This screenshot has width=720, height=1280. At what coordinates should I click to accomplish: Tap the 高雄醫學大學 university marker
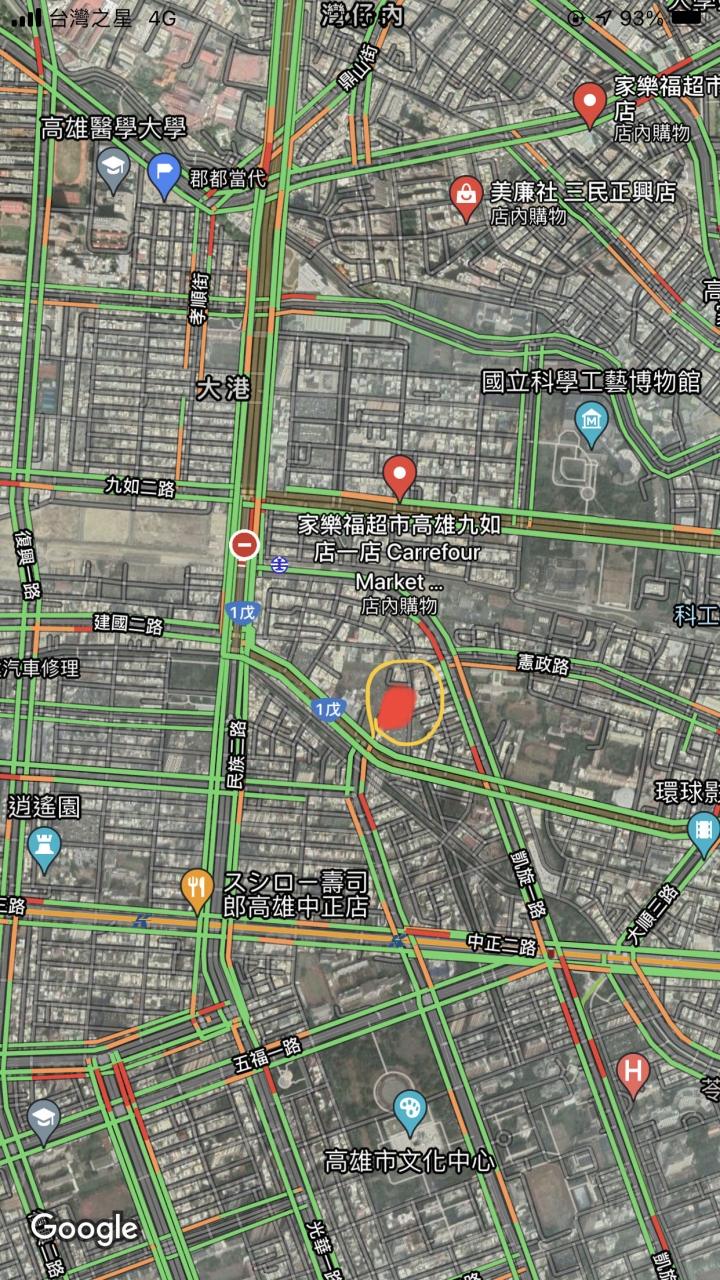coord(113,169)
